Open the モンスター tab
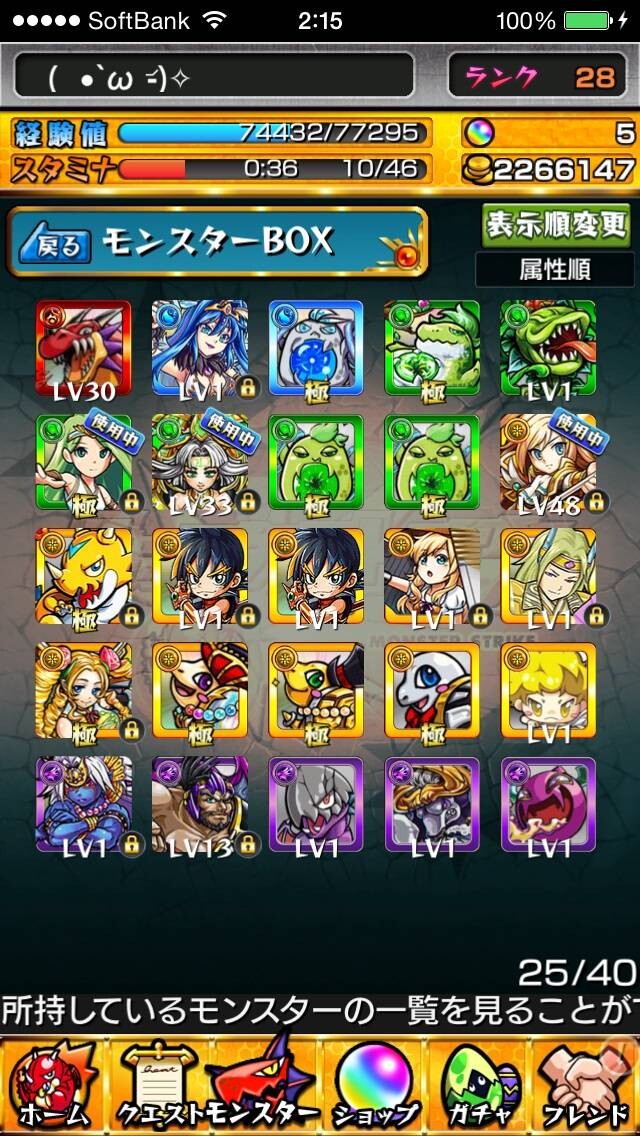Viewport: 640px width, 1136px height. tap(264, 1087)
